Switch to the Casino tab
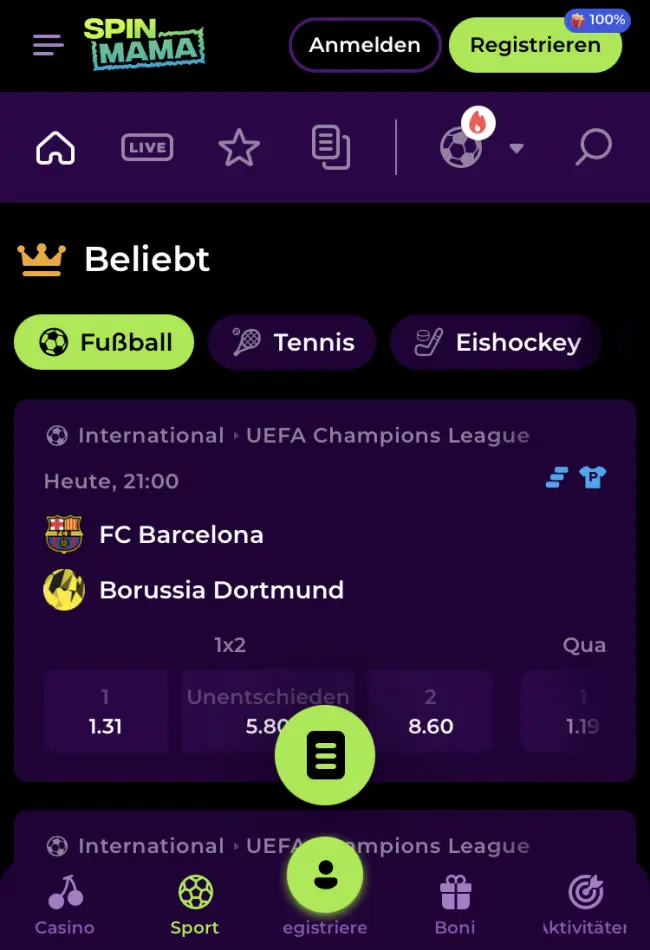 click(x=65, y=905)
